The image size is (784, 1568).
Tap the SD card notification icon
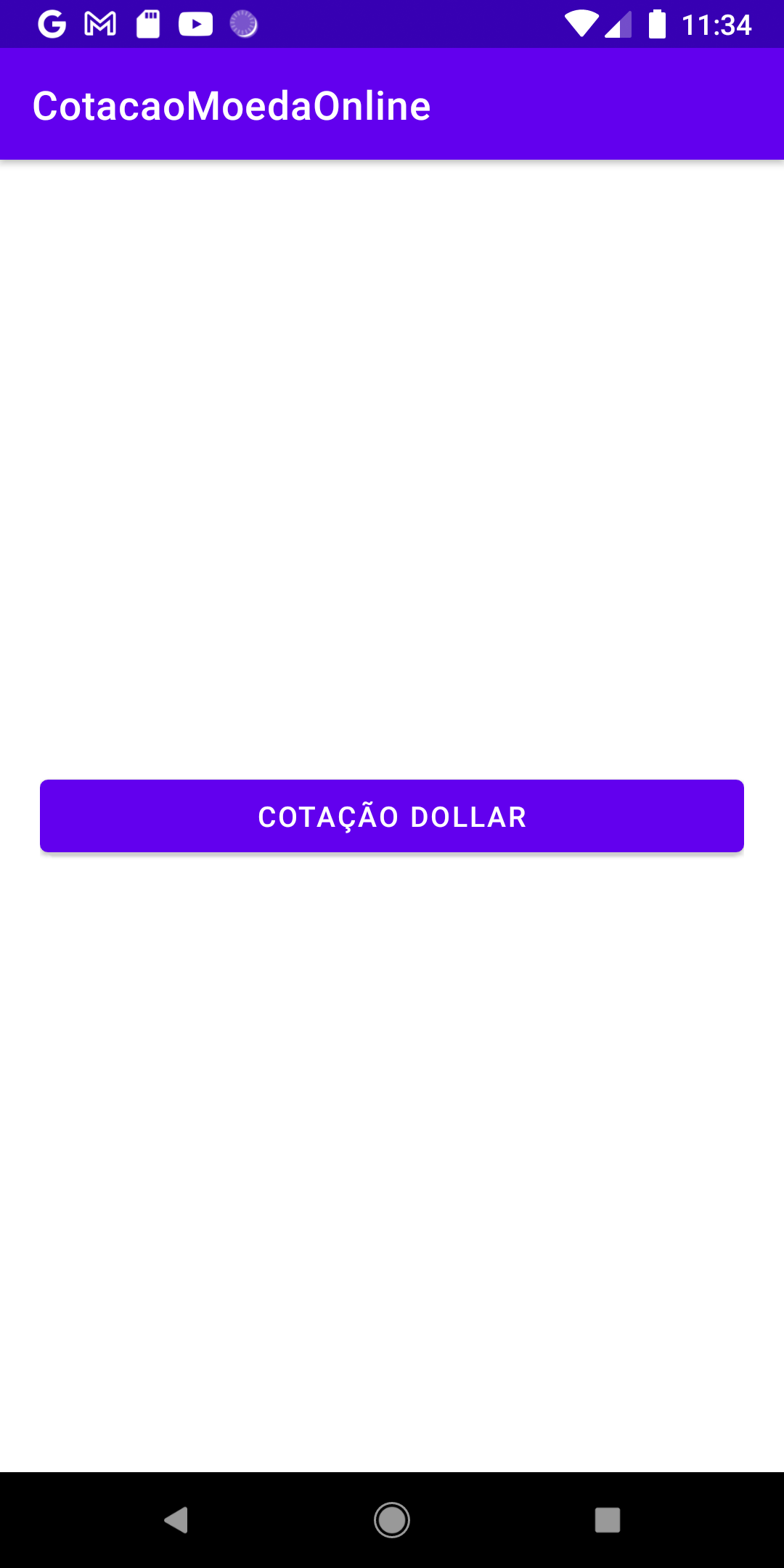click(147, 24)
